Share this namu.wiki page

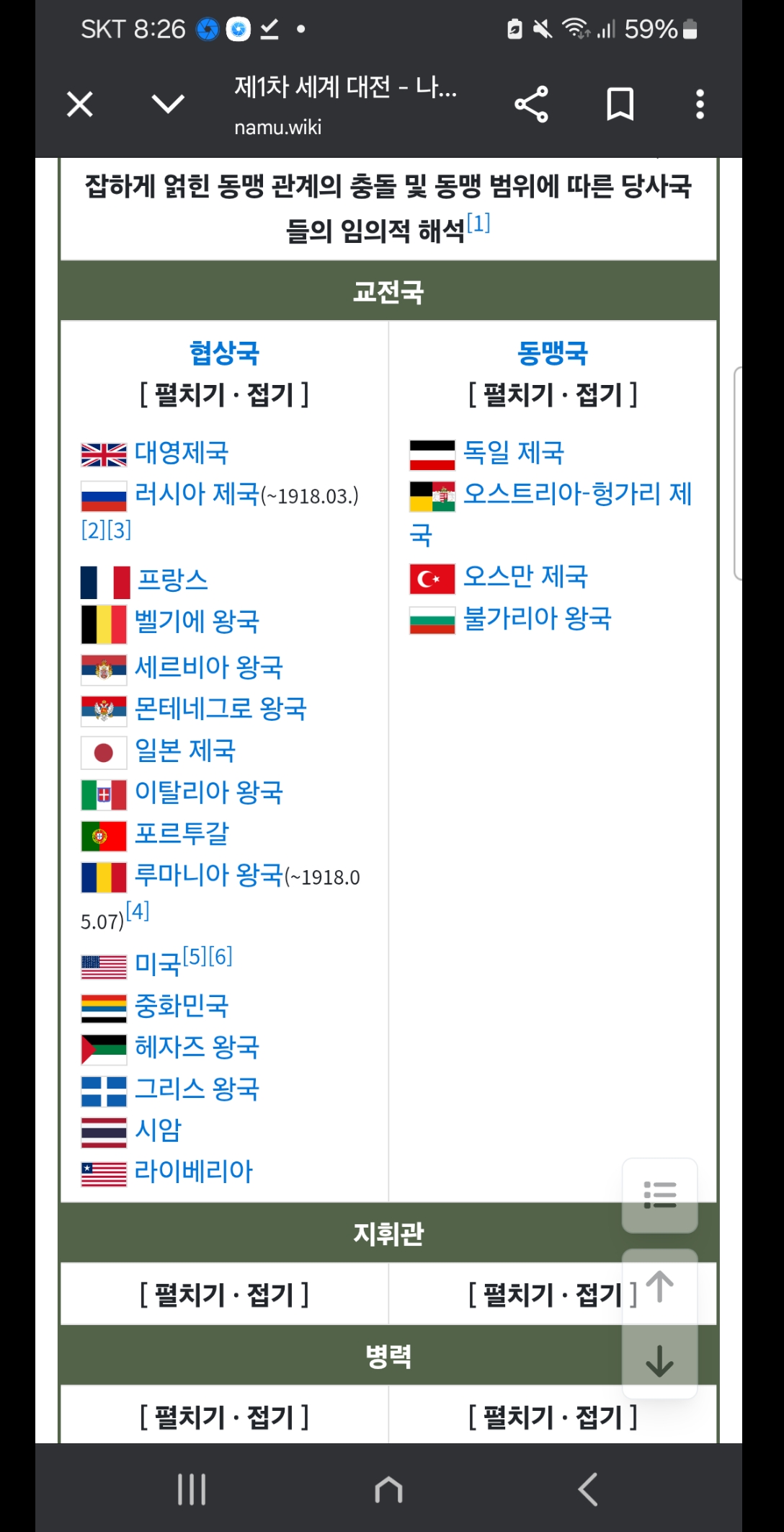coord(532,105)
